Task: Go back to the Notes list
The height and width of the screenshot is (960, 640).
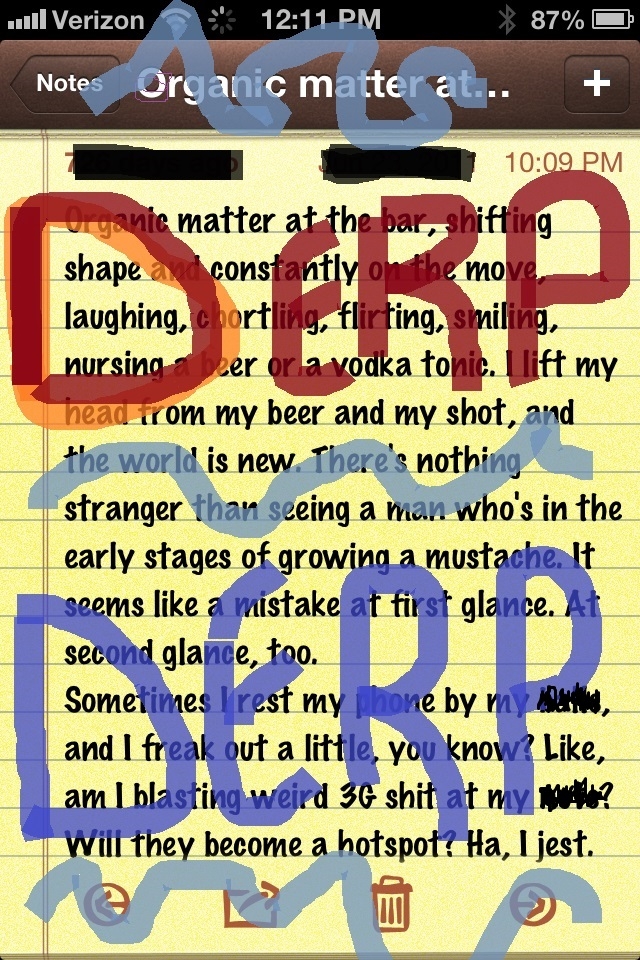Action: click(66, 83)
